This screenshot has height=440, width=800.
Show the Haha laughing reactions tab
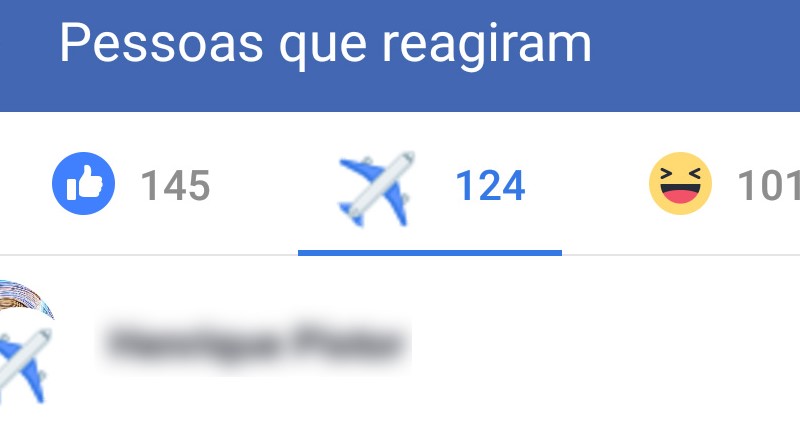(x=724, y=184)
